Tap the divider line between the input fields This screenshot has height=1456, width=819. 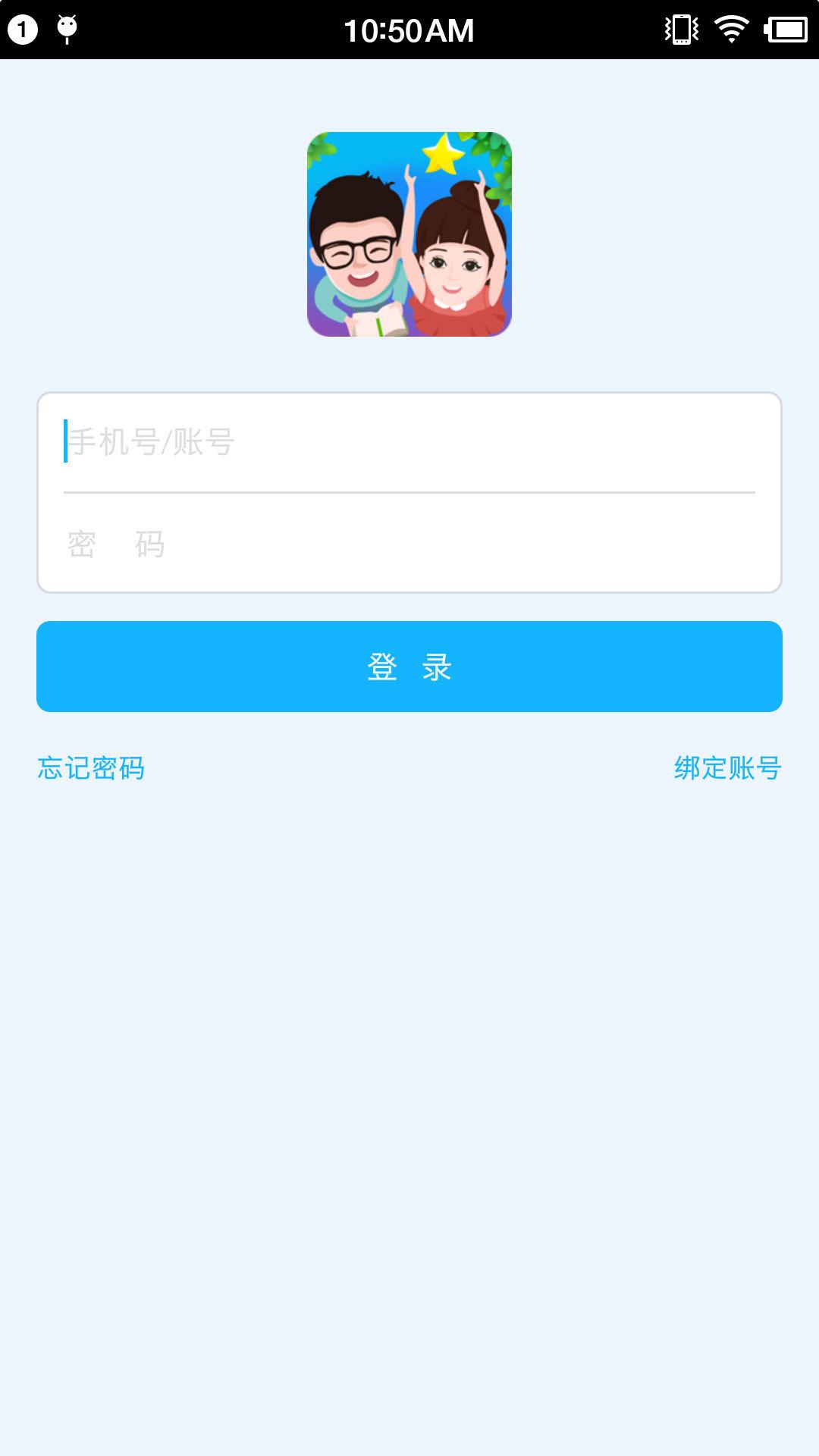coord(409,493)
